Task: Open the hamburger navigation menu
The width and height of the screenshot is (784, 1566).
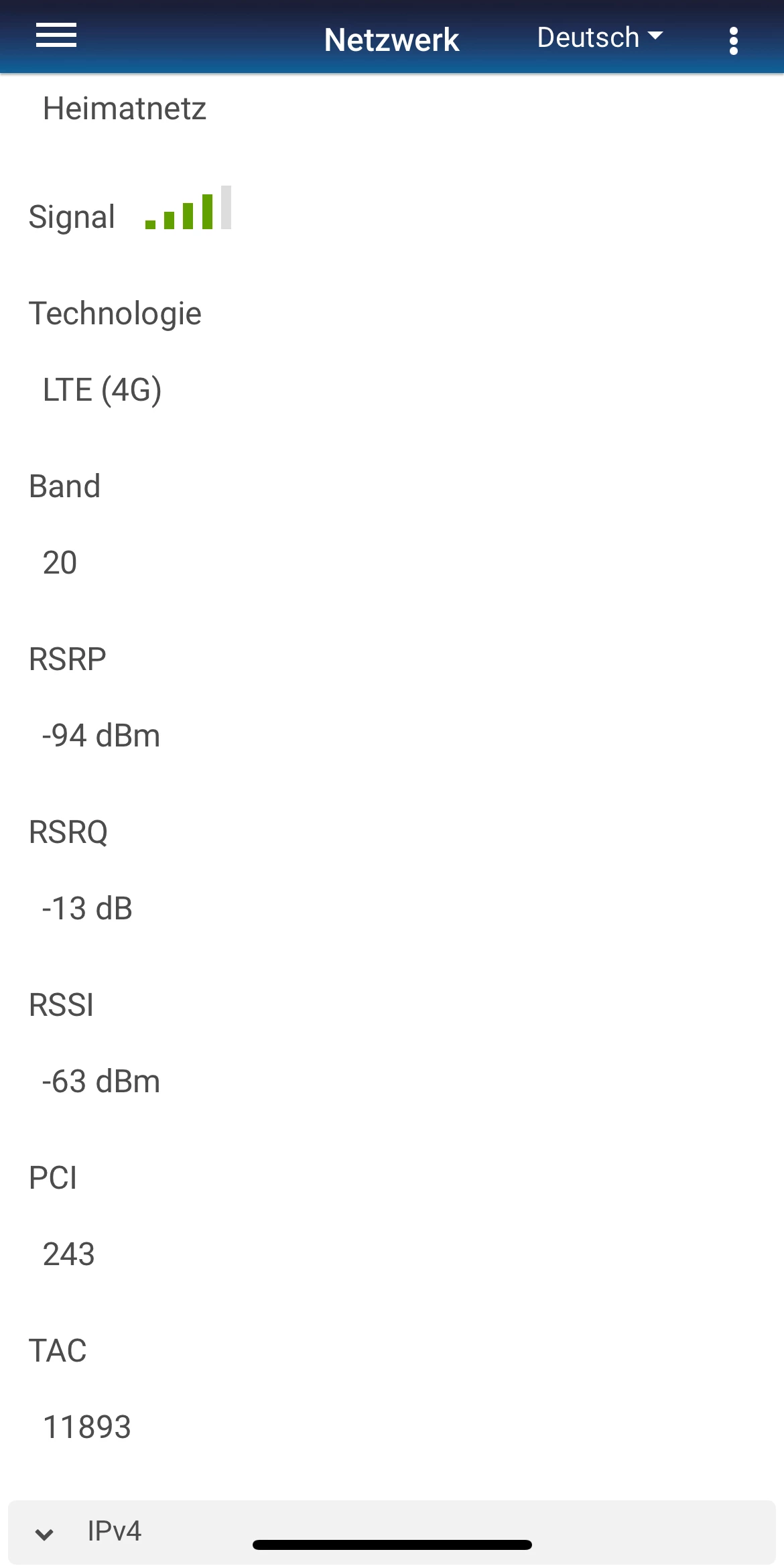Action: point(56,36)
